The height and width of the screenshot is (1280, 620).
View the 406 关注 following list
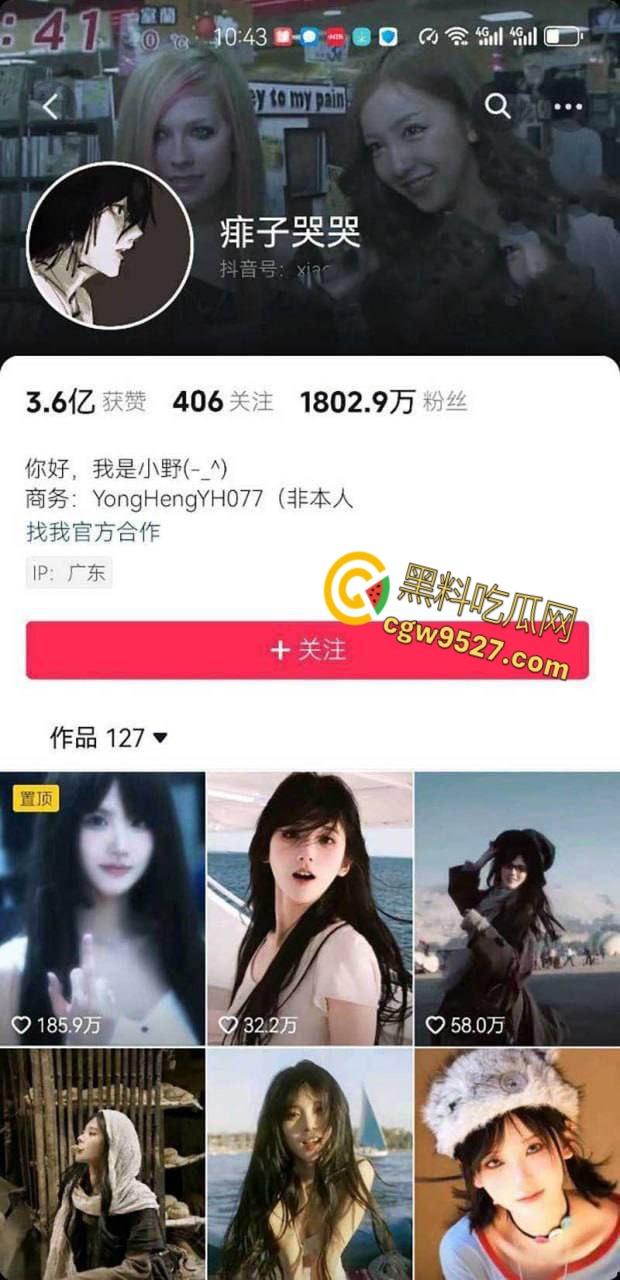click(x=222, y=402)
